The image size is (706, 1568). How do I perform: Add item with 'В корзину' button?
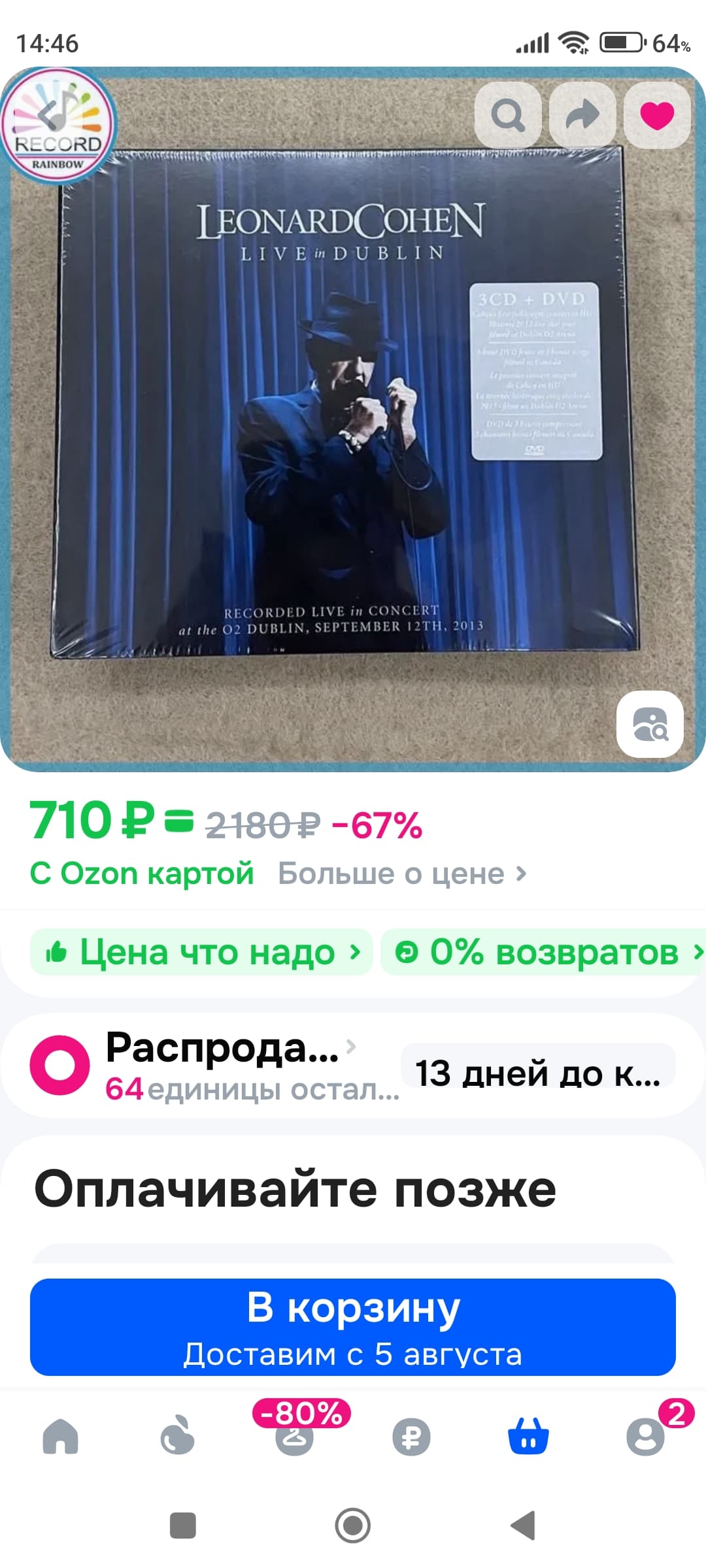point(353,1327)
